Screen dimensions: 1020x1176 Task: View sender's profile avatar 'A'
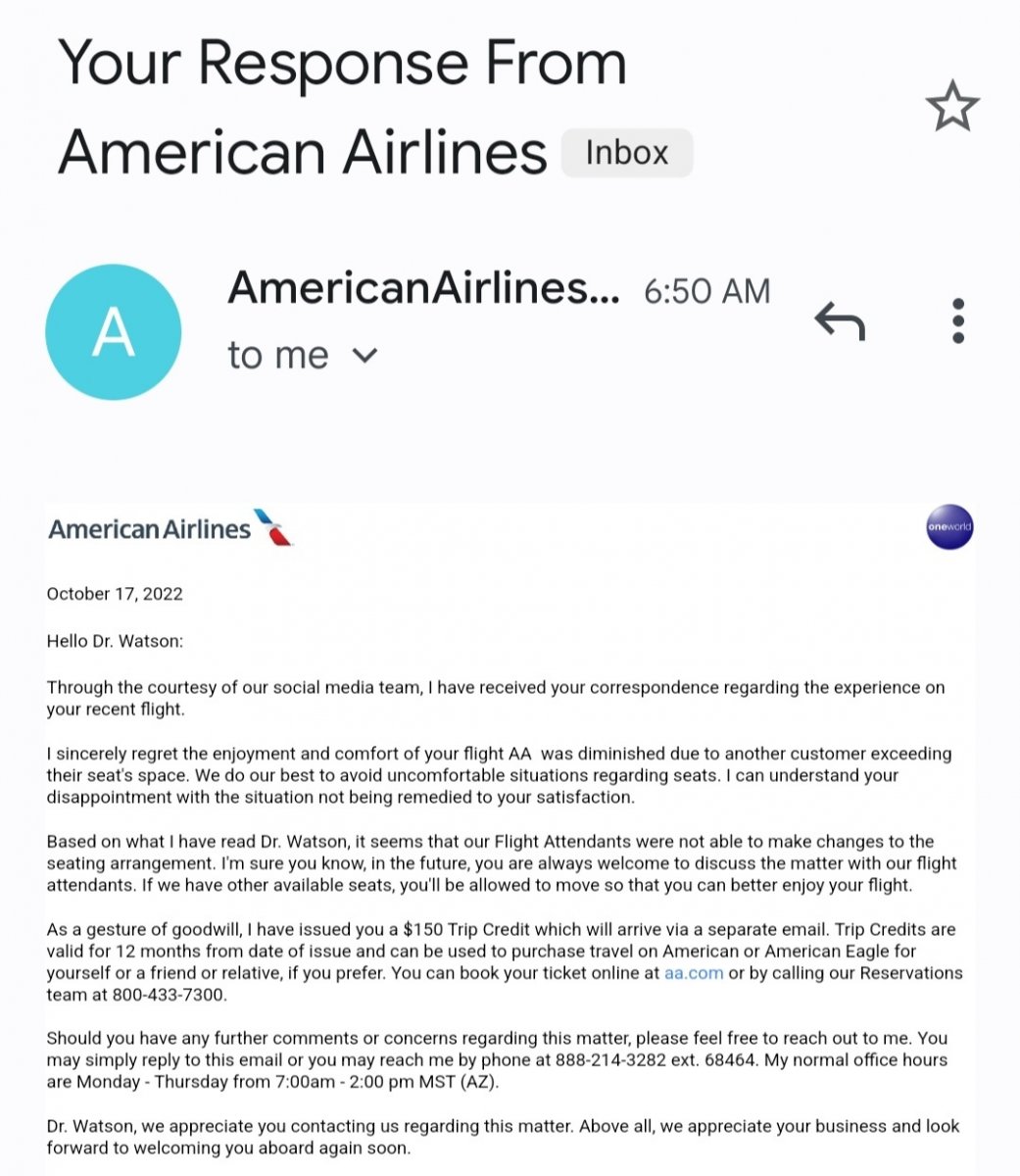114,332
